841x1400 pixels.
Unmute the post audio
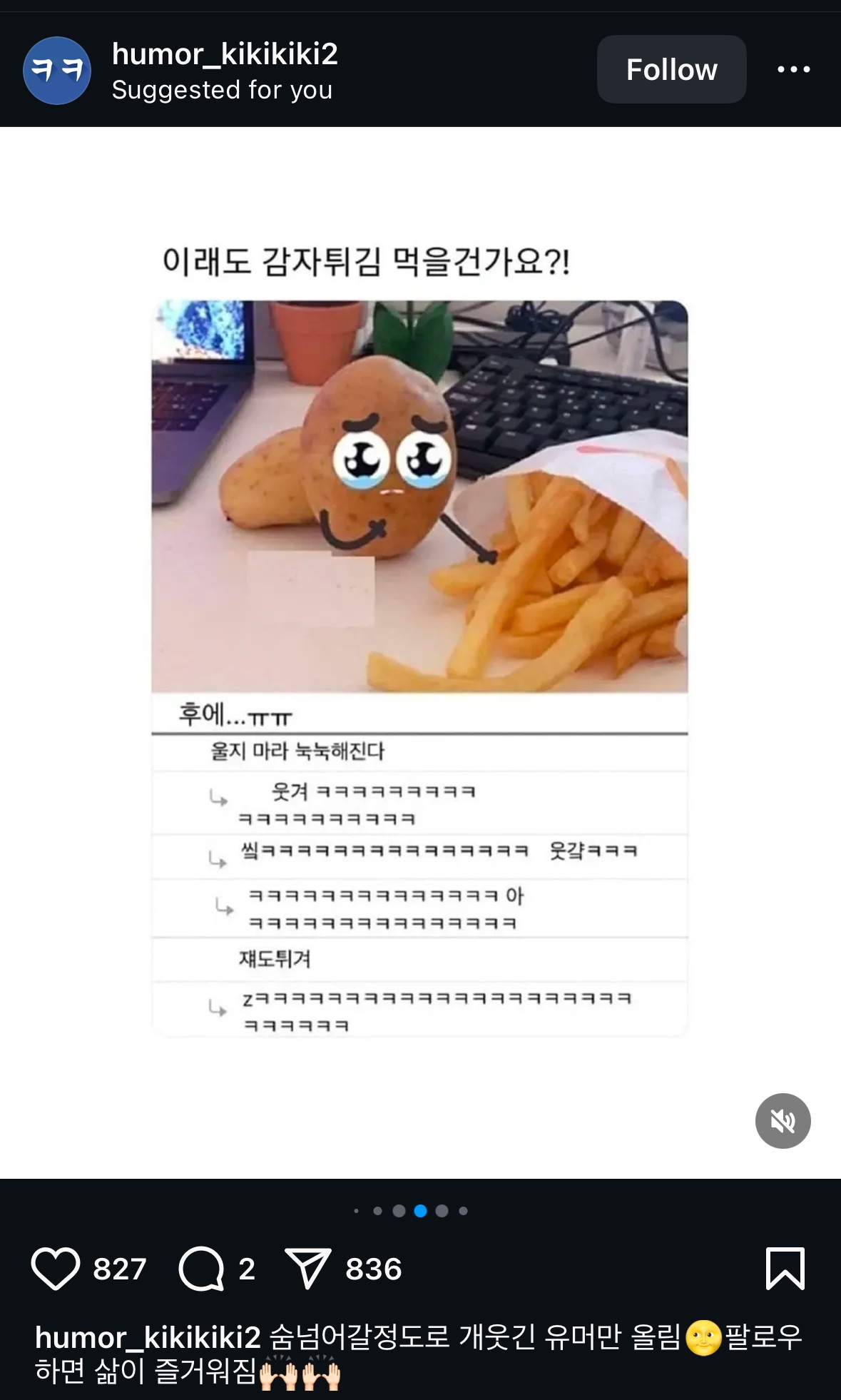783,1121
